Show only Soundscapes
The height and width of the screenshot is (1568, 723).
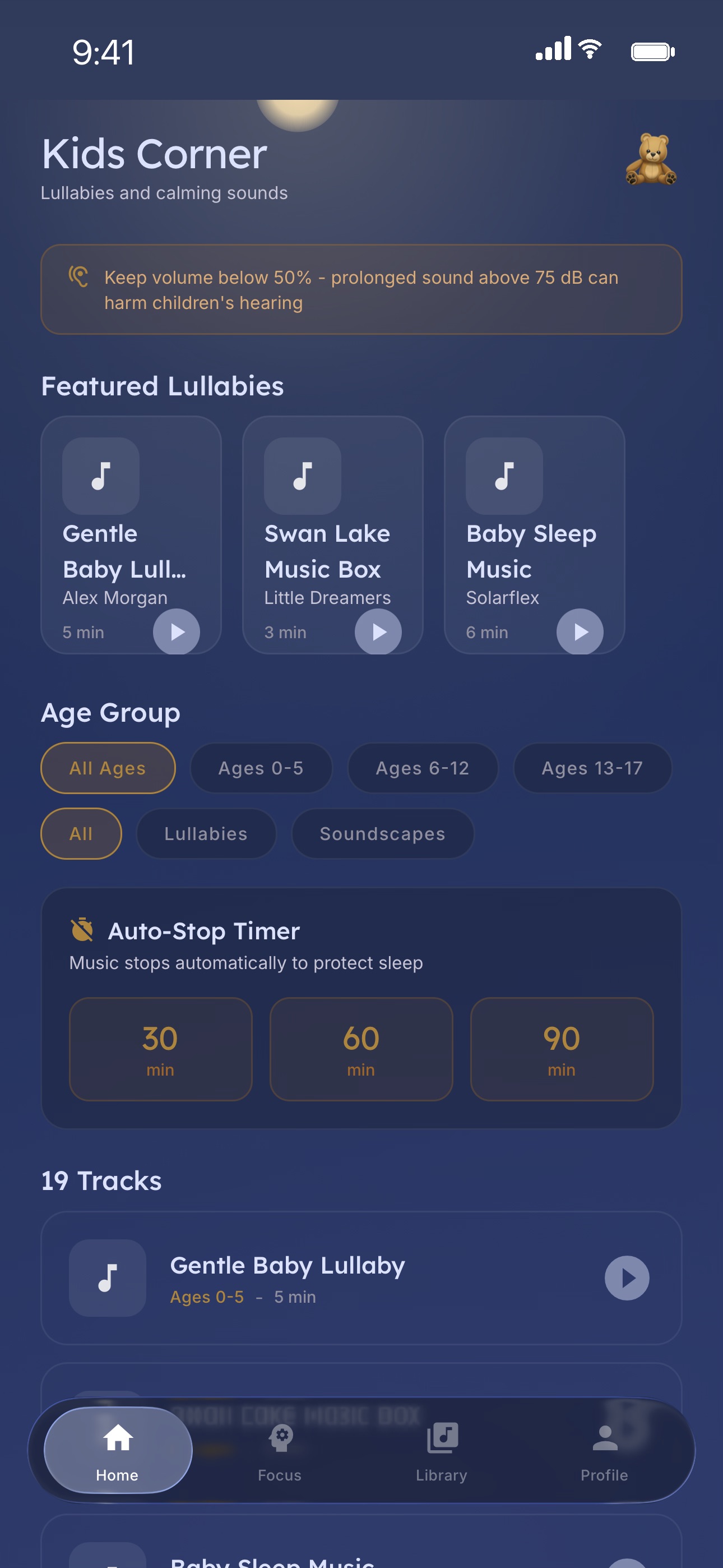click(382, 833)
